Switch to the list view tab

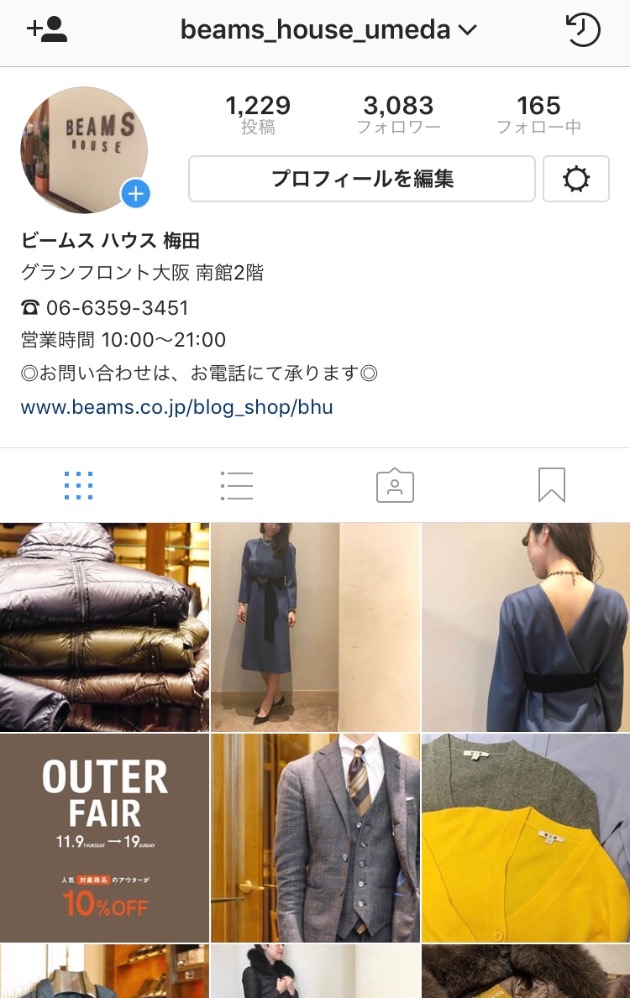[x=237, y=486]
